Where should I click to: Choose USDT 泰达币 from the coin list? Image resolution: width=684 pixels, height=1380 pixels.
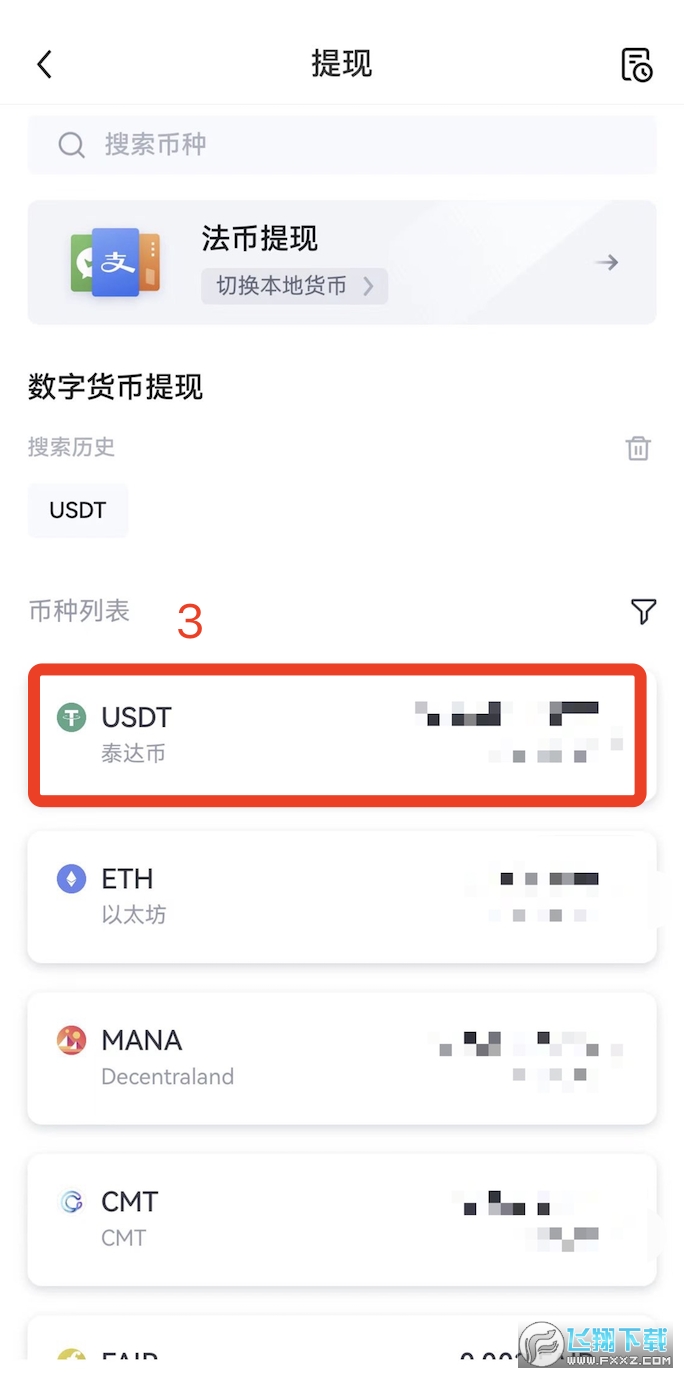pyautogui.click(x=338, y=734)
